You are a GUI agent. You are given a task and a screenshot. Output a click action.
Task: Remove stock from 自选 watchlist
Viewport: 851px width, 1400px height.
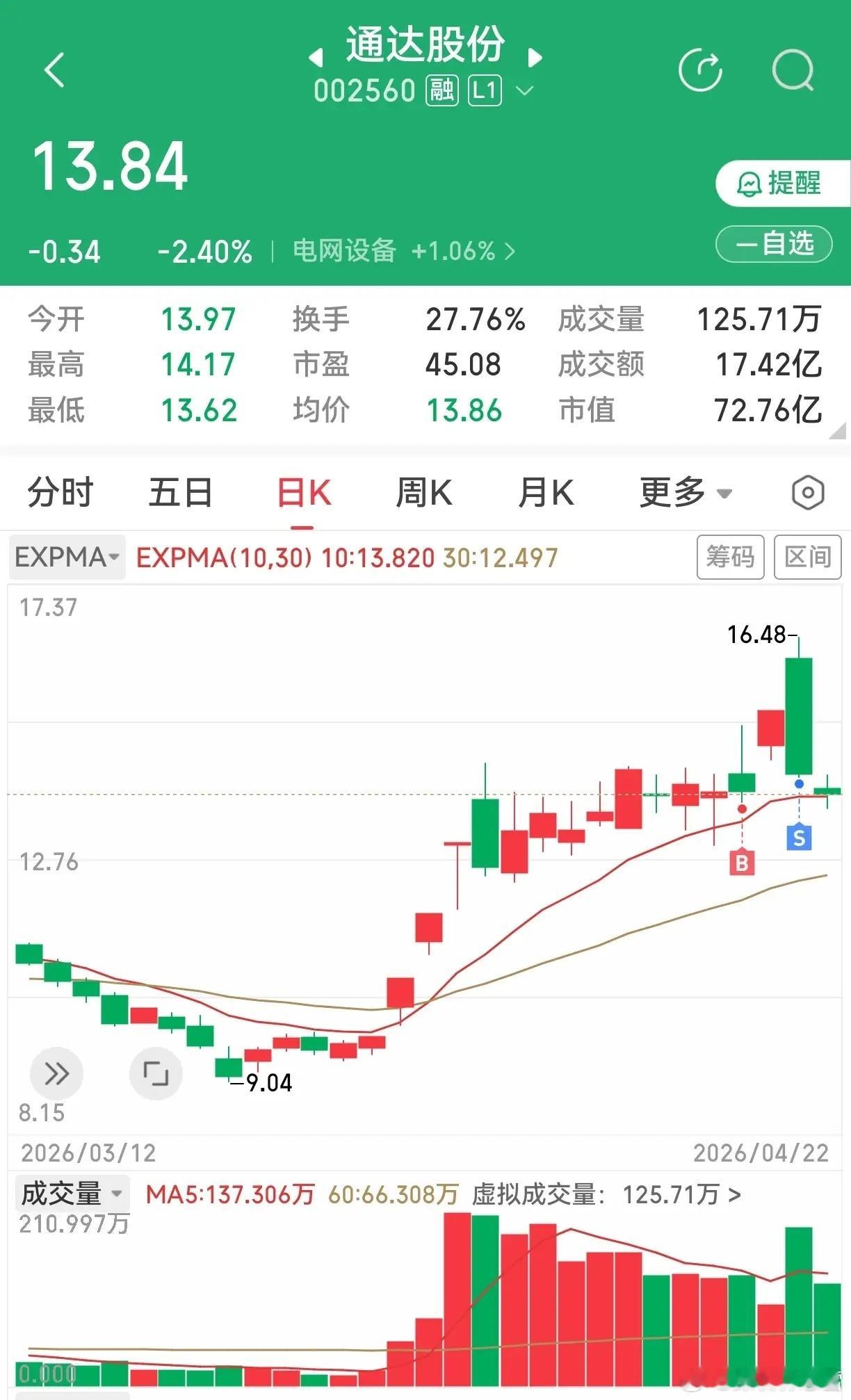774,244
